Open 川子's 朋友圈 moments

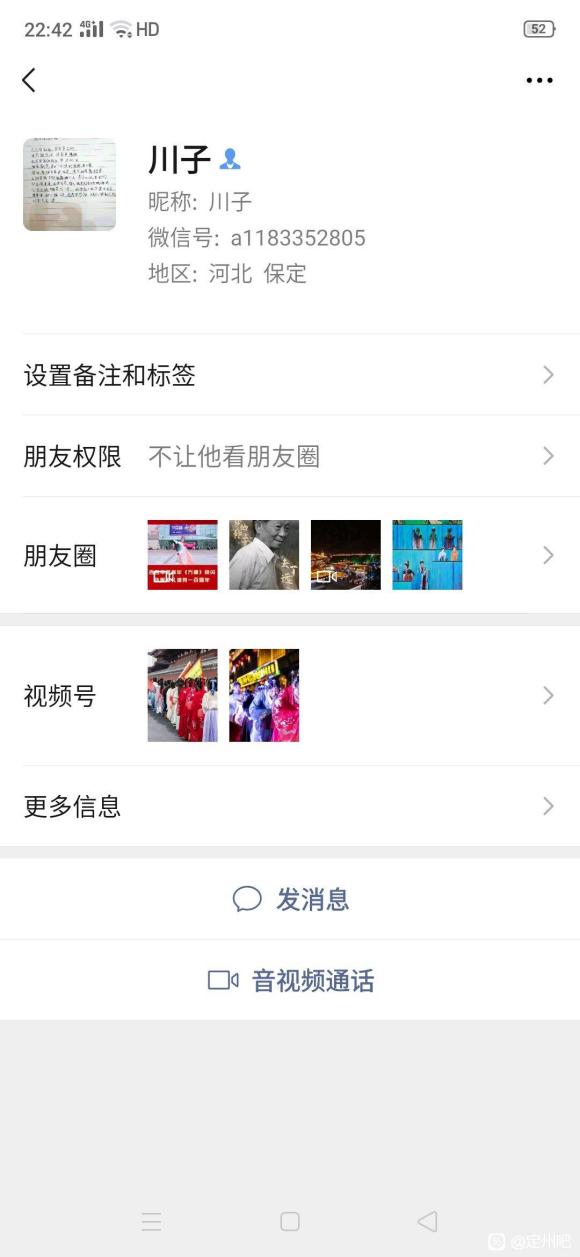point(290,555)
